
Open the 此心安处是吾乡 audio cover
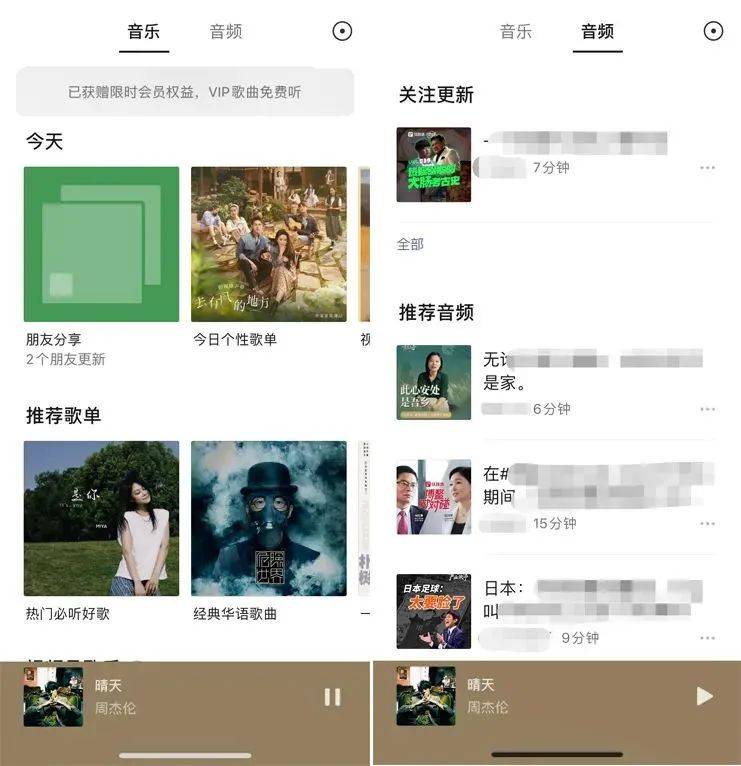pyautogui.click(x=433, y=381)
